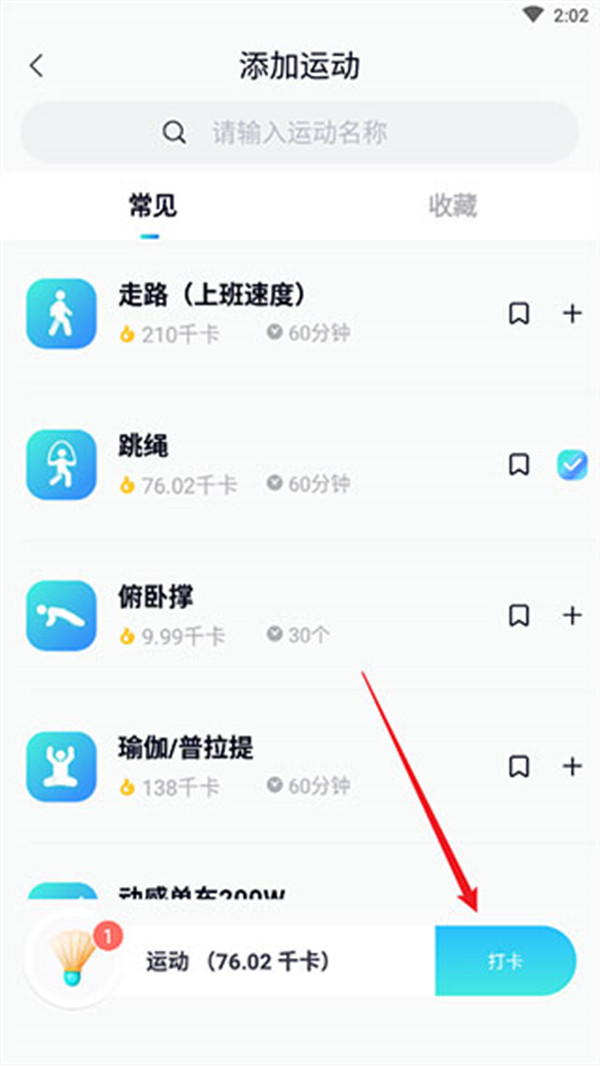Bookmark the 瑜伽/普拉提 exercise

click(x=518, y=766)
